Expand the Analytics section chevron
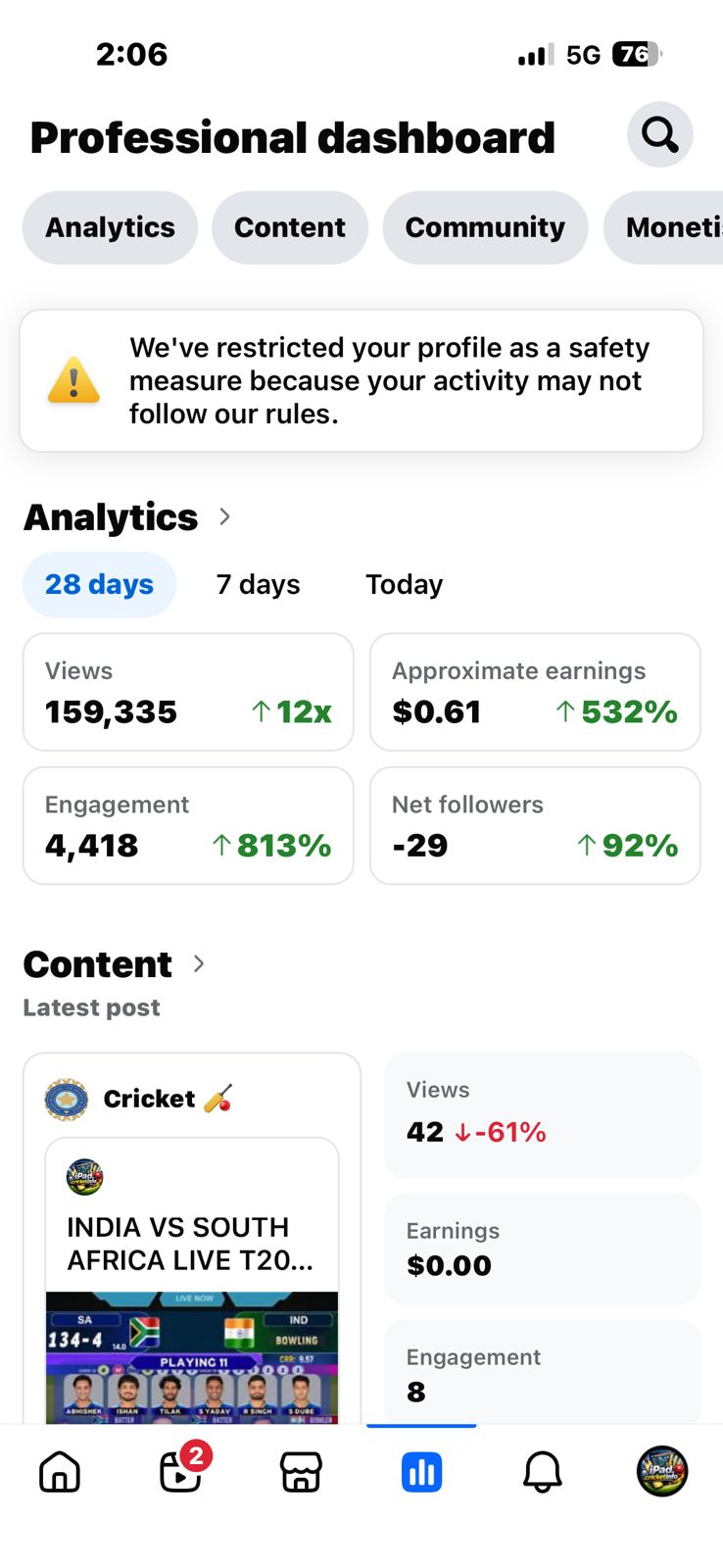The height and width of the screenshot is (1568, 723). 224,516
